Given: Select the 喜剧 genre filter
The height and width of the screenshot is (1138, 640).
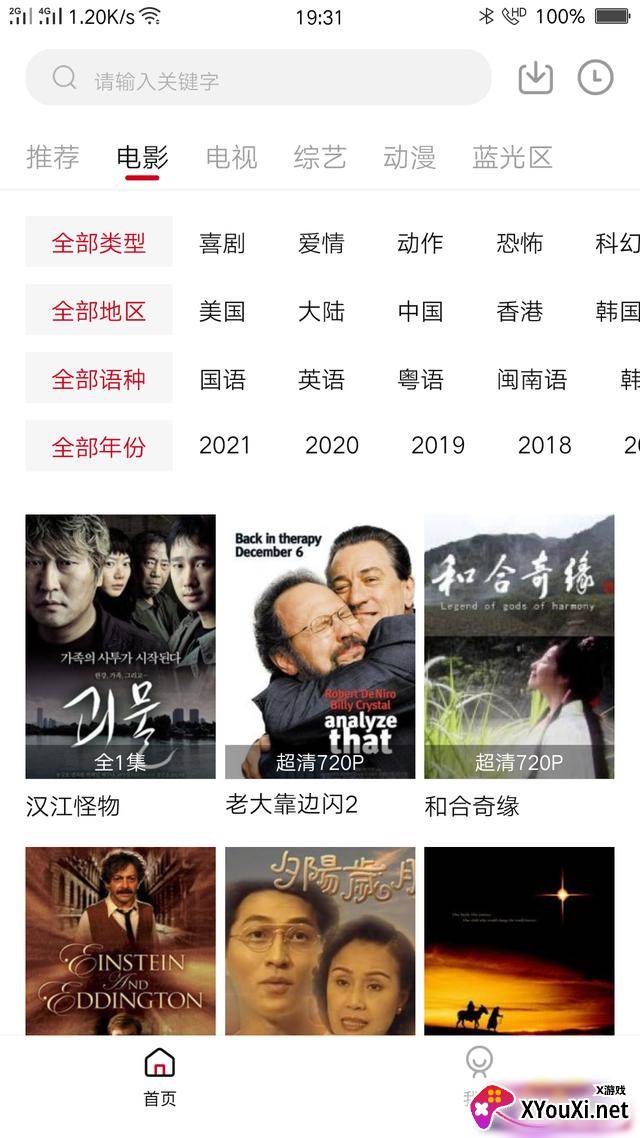Looking at the screenshot, I should (222, 243).
